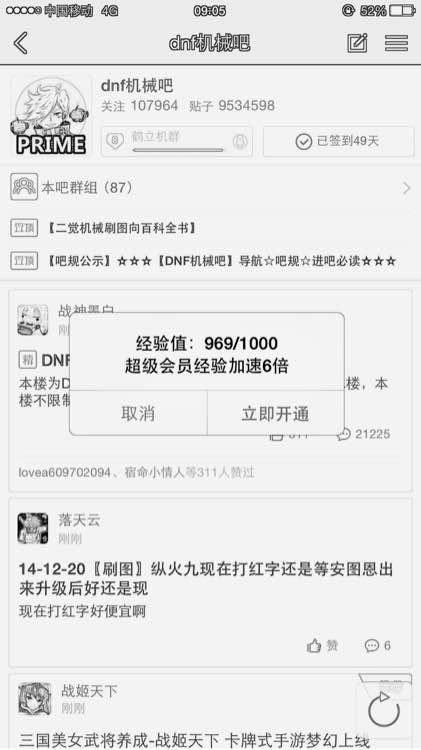Open the hamburger menu at top right
This screenshot has width=421, height=750.
[397, 43]
